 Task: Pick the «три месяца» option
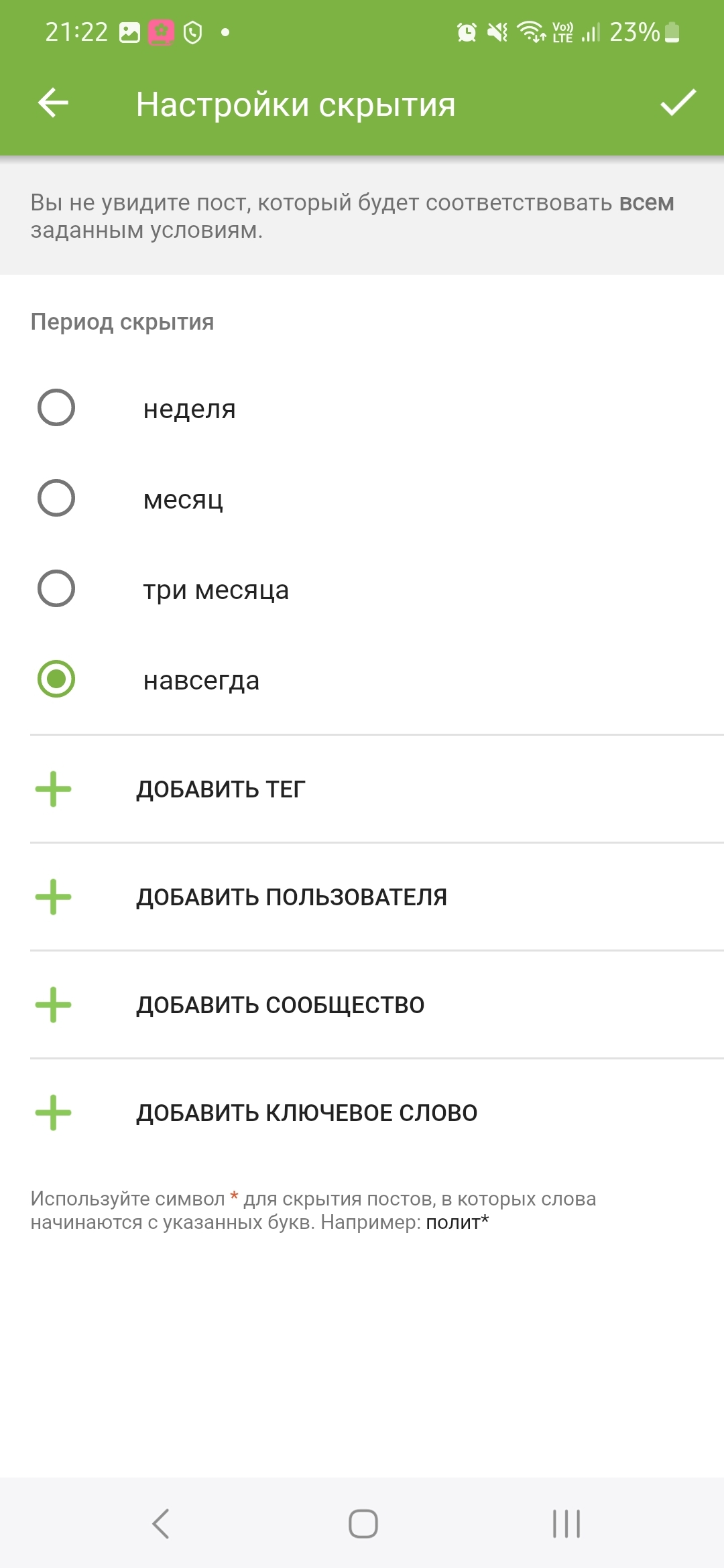[x=56, y=588]
